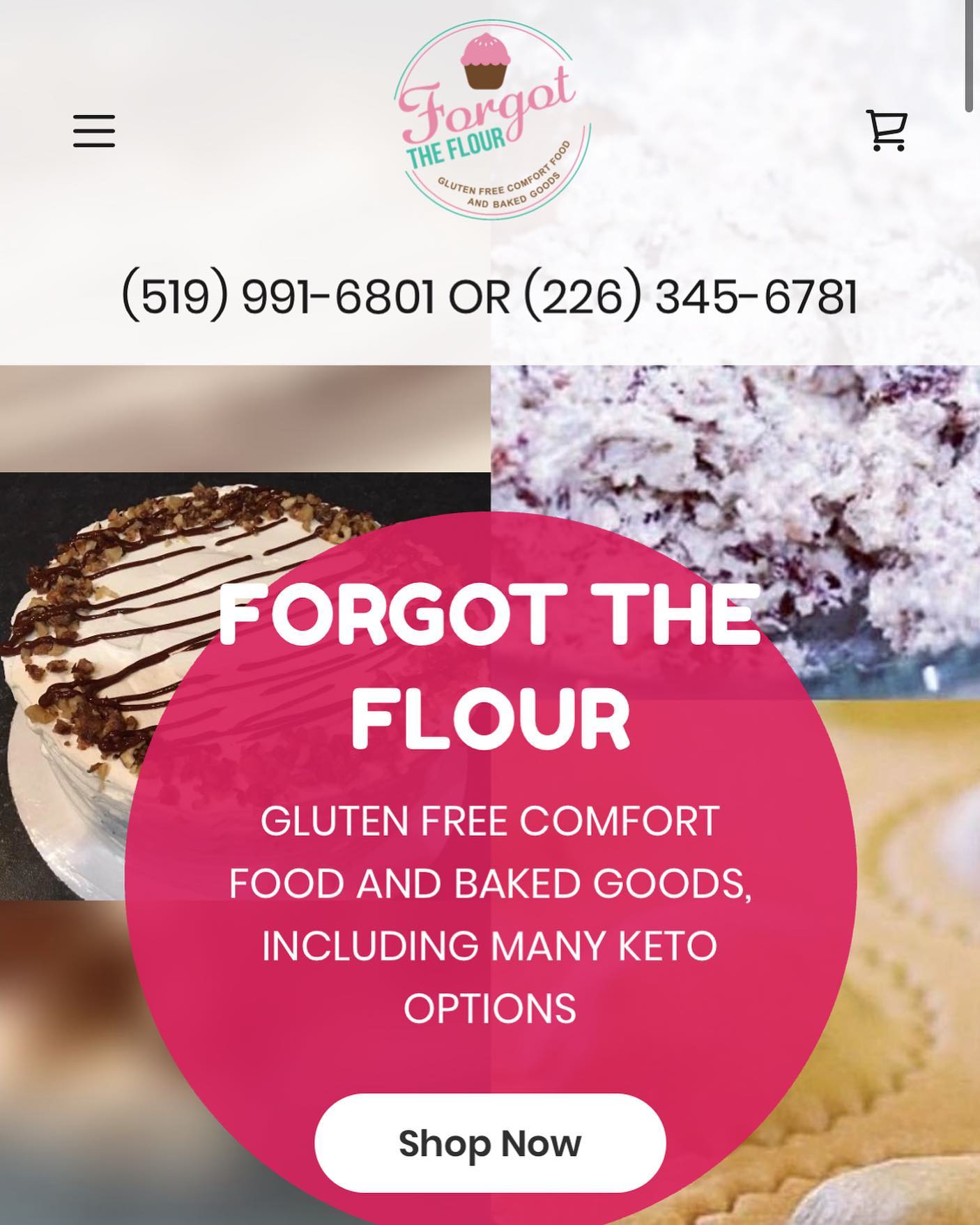Tap the Forgot The Flour logo
The width and height of the screenshot is (980, 1225).
click(x=492, y=120)
